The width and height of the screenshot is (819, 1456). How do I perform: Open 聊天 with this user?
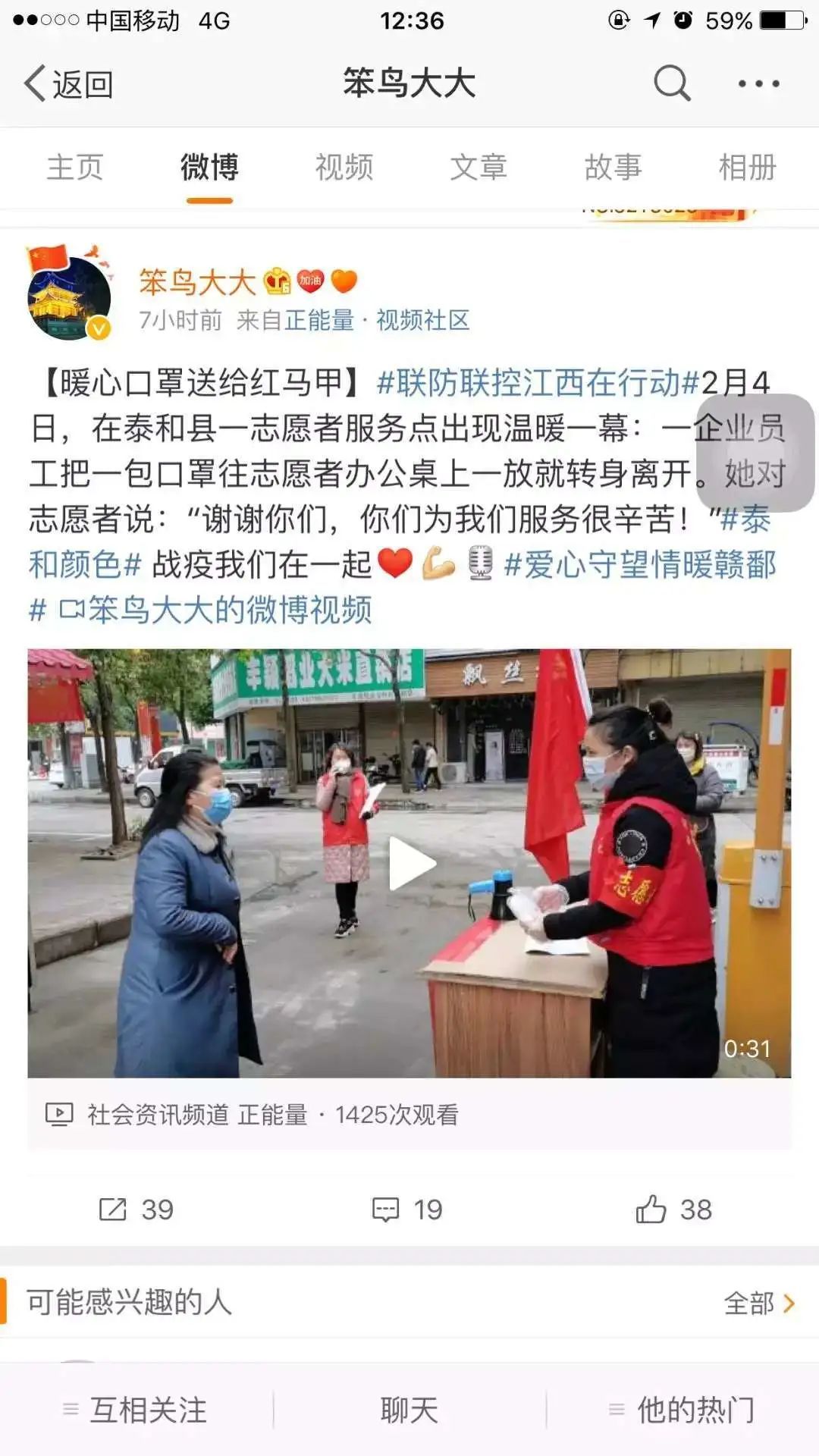[409, 1410]
